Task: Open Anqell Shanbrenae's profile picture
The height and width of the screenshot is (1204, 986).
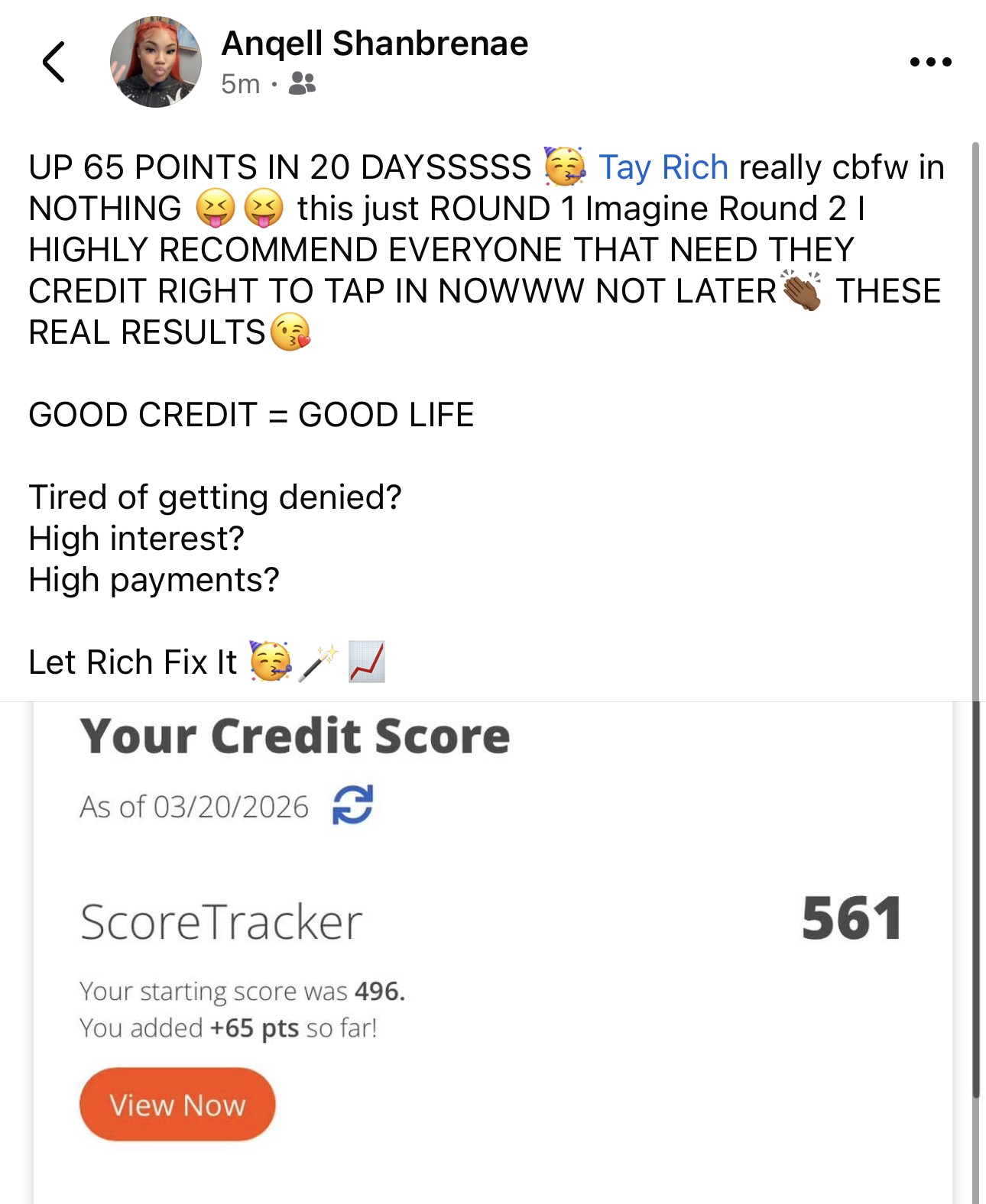Action: point(156,62)
